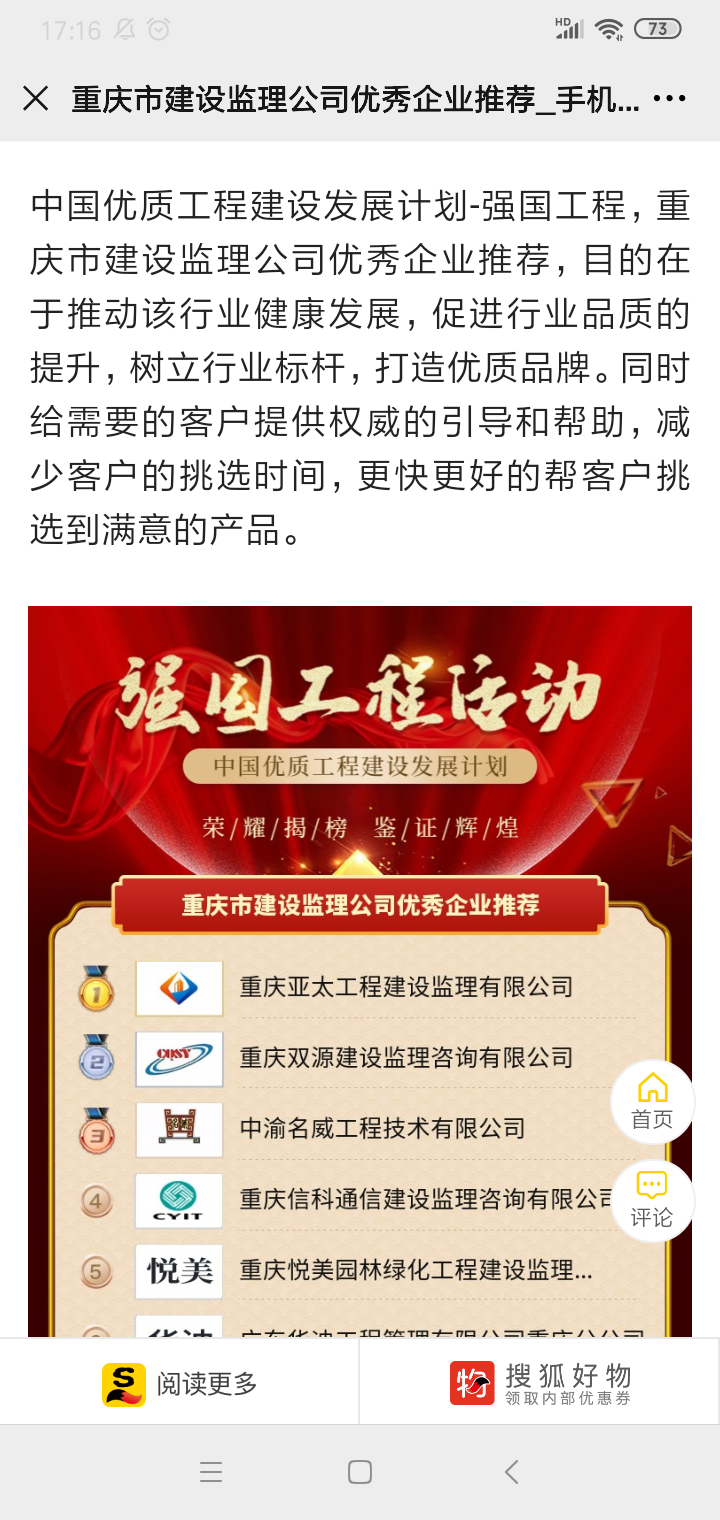Viewport: 720px width, 1520px height.
Task: Open 评论 comments floating button
Action: pos(652,1200)
